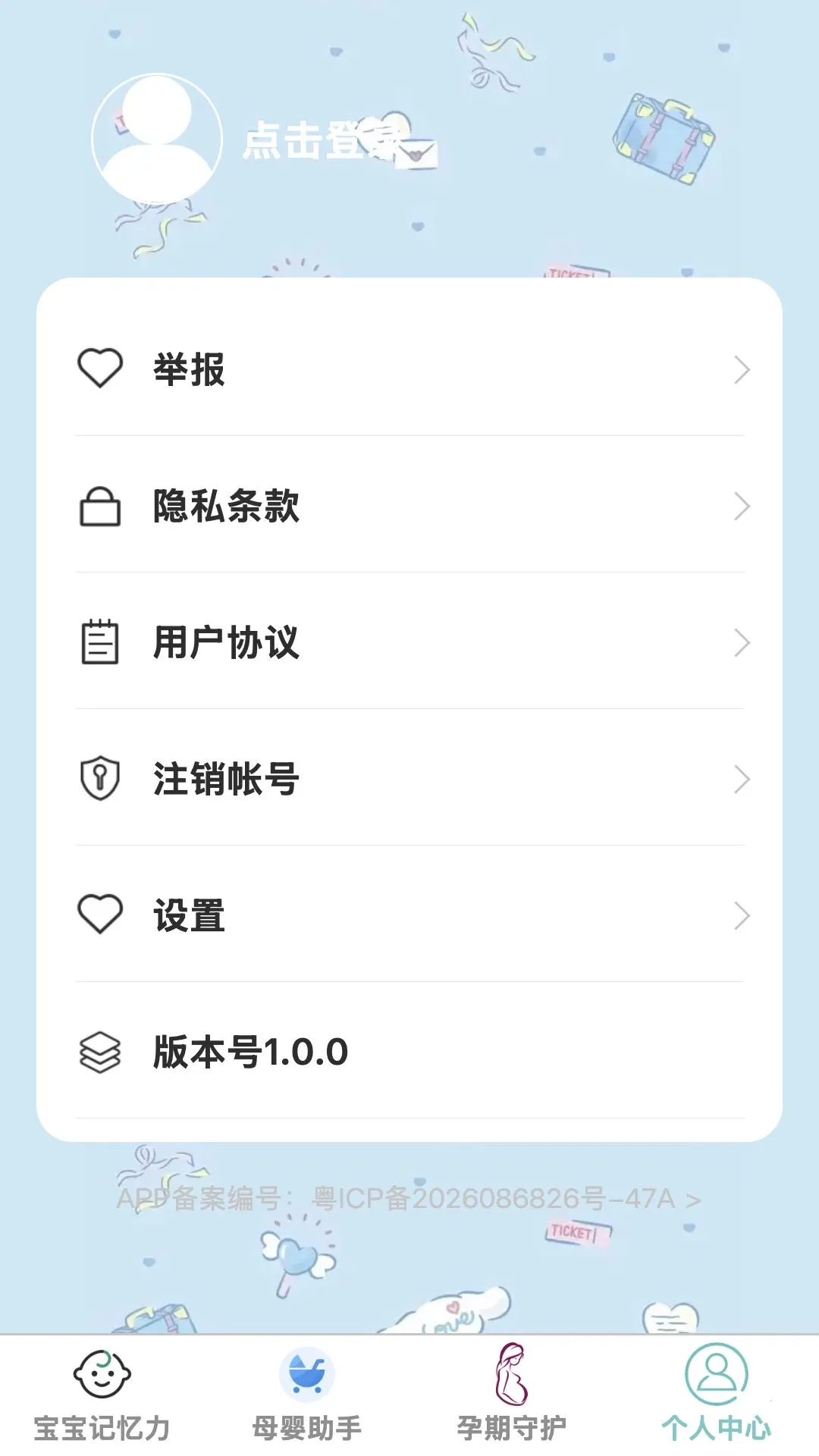
Task: Open the APP备案编号 ICP filing link
Action: click(409, 1198)
